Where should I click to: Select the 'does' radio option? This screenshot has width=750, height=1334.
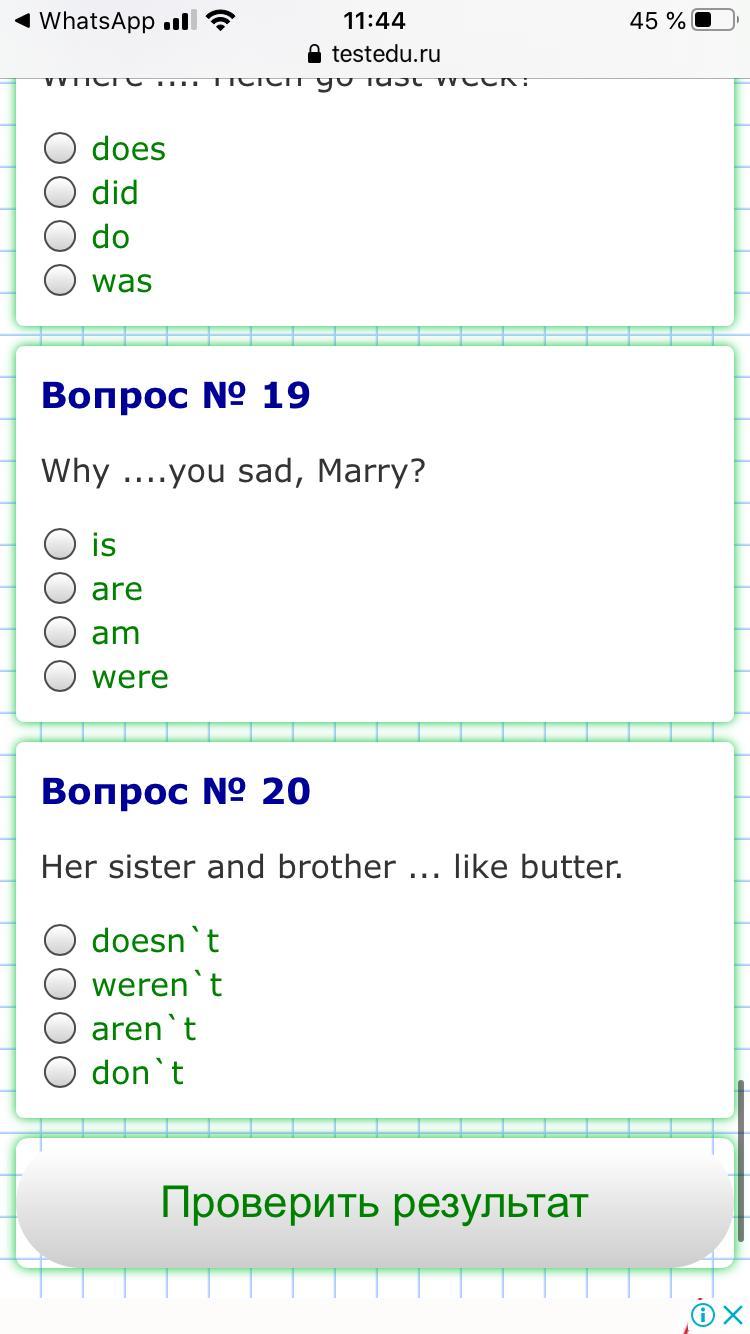pos(60,148)
